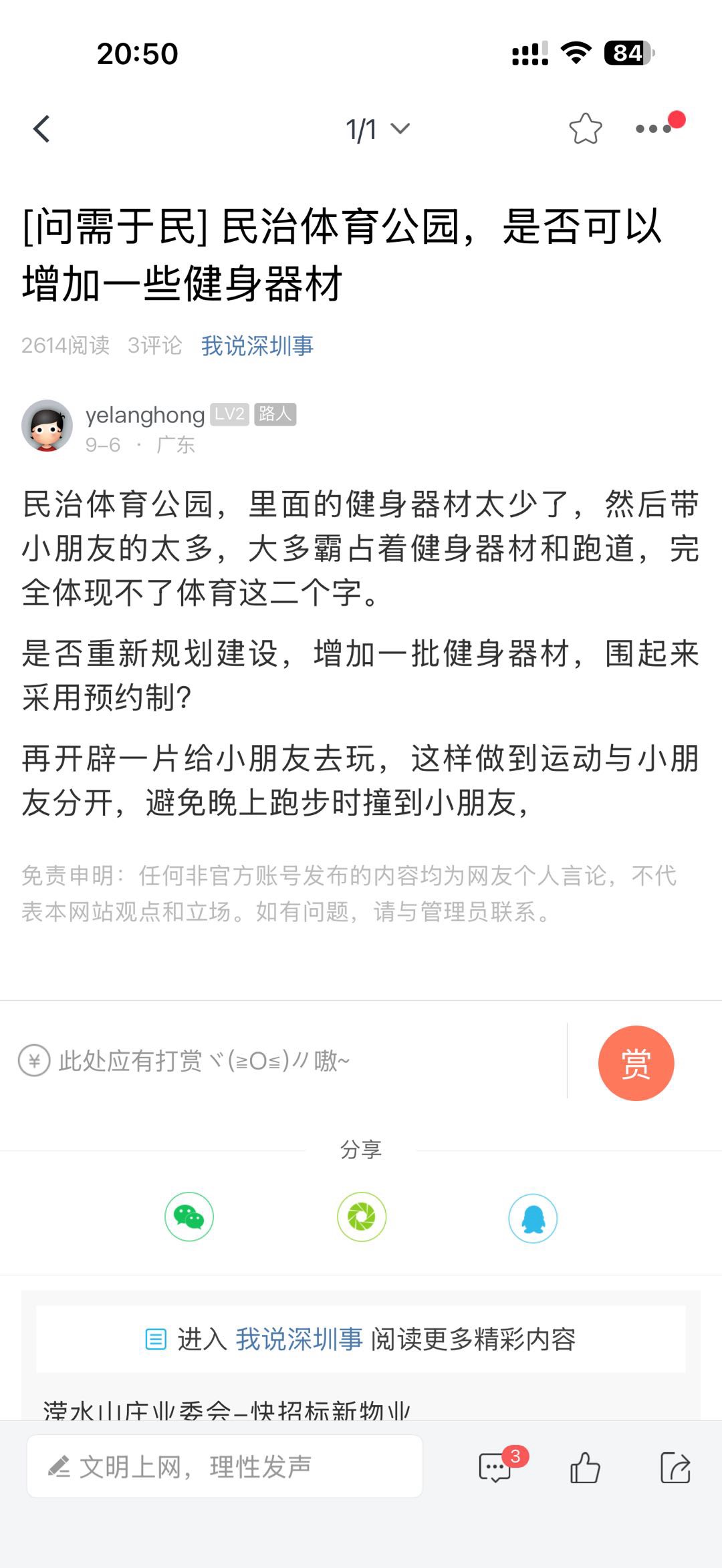Favorite this post with the star
Screen dimensions: 722x1568
pos(586,129)
